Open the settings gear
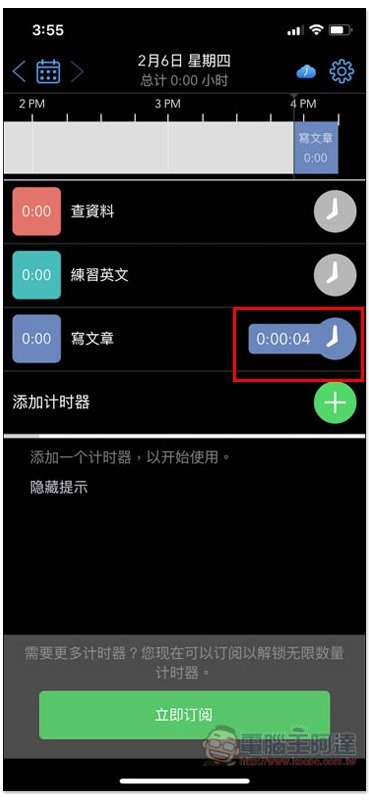Screen dimensions: 369x800 (x=341, y=71)
